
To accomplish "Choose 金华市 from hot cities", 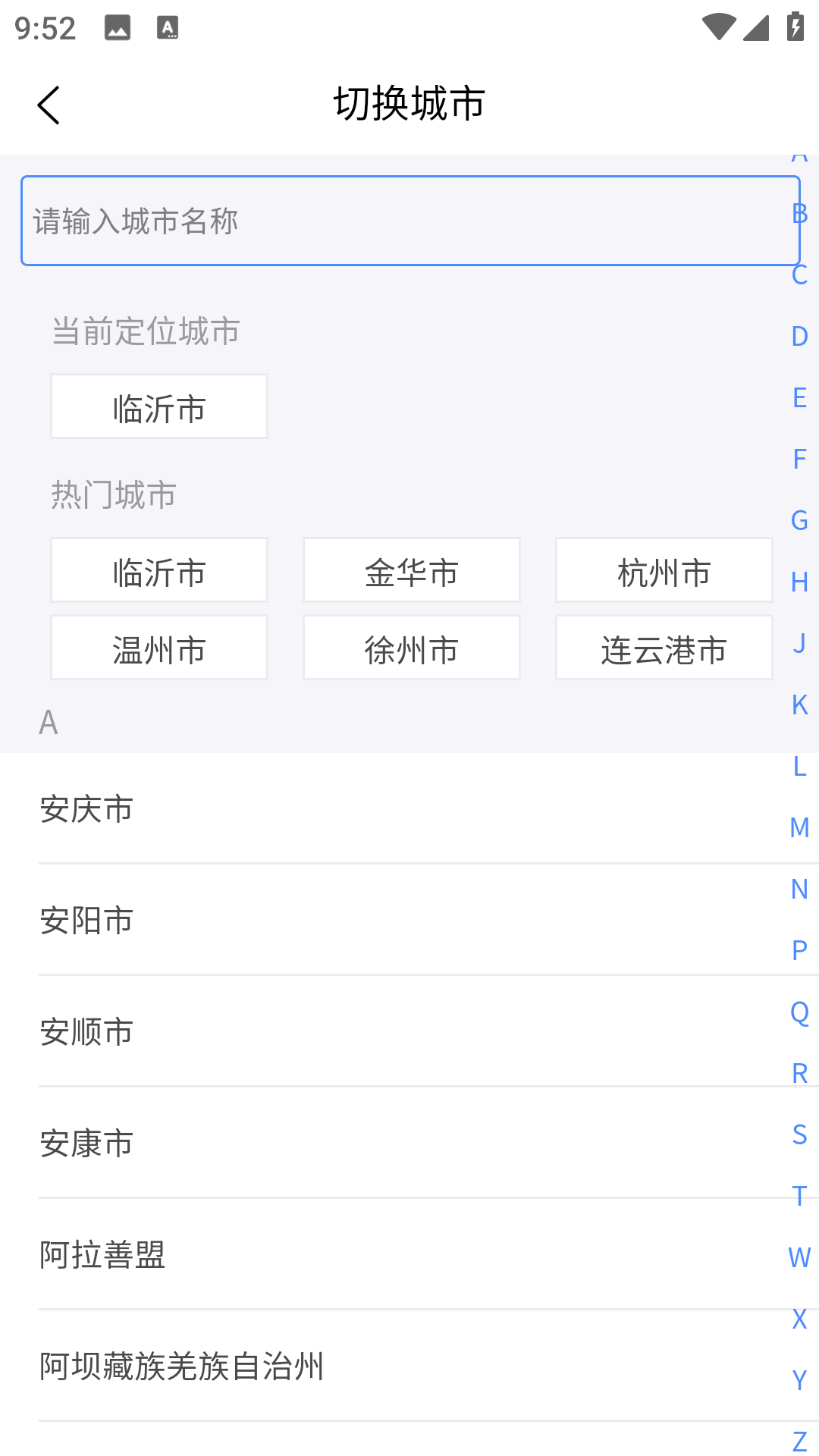I will 411,570.
